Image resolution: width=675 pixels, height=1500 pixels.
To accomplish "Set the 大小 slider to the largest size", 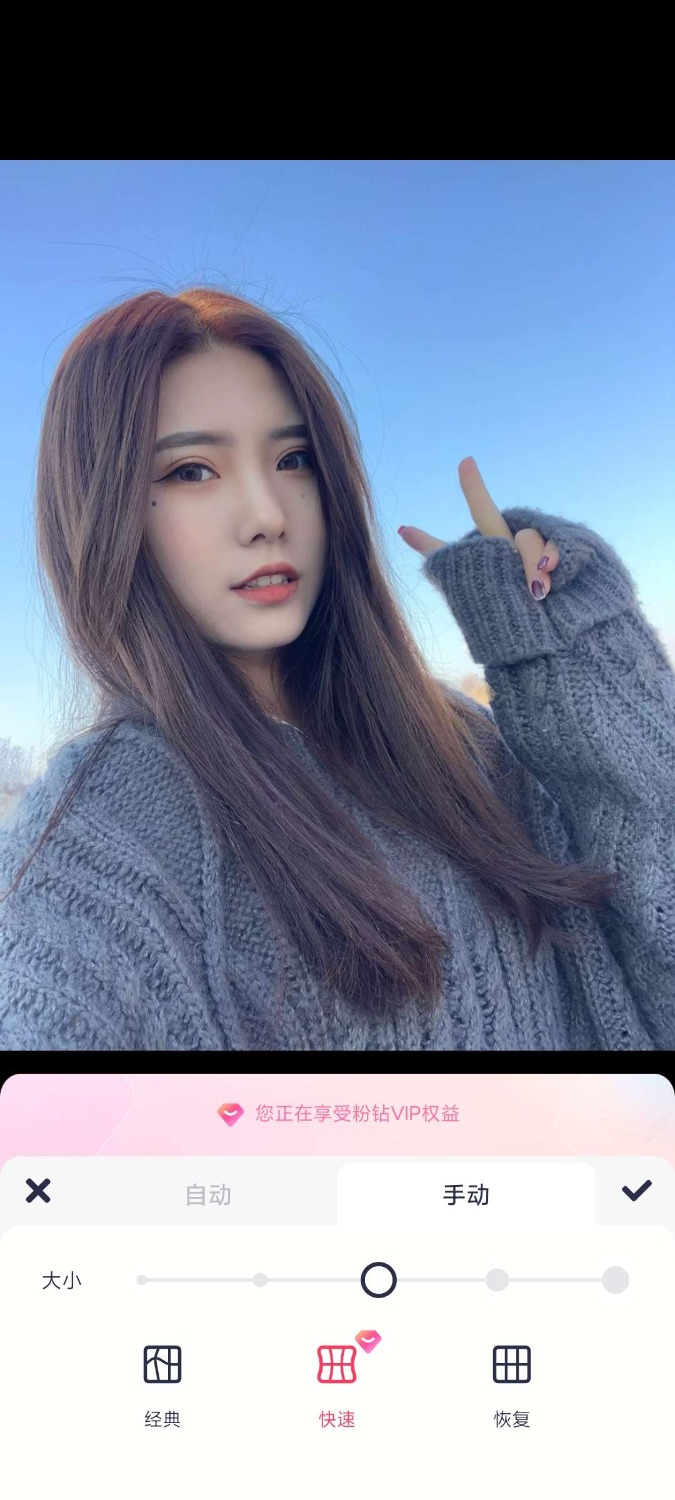I will [615, 1280].
